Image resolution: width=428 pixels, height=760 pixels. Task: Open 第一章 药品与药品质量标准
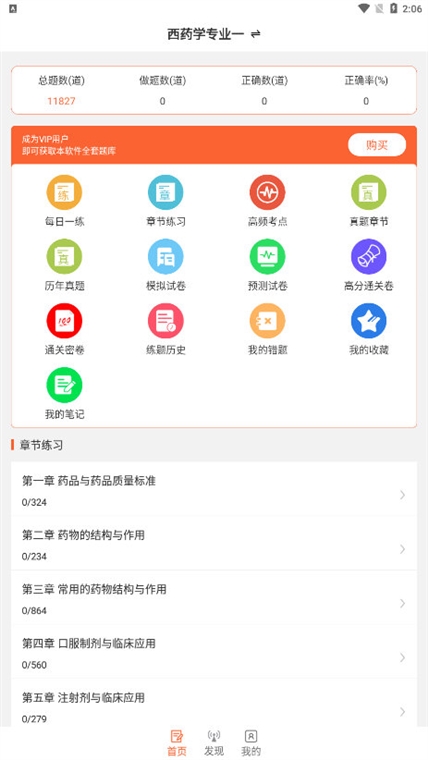click(x=214, y=489)
